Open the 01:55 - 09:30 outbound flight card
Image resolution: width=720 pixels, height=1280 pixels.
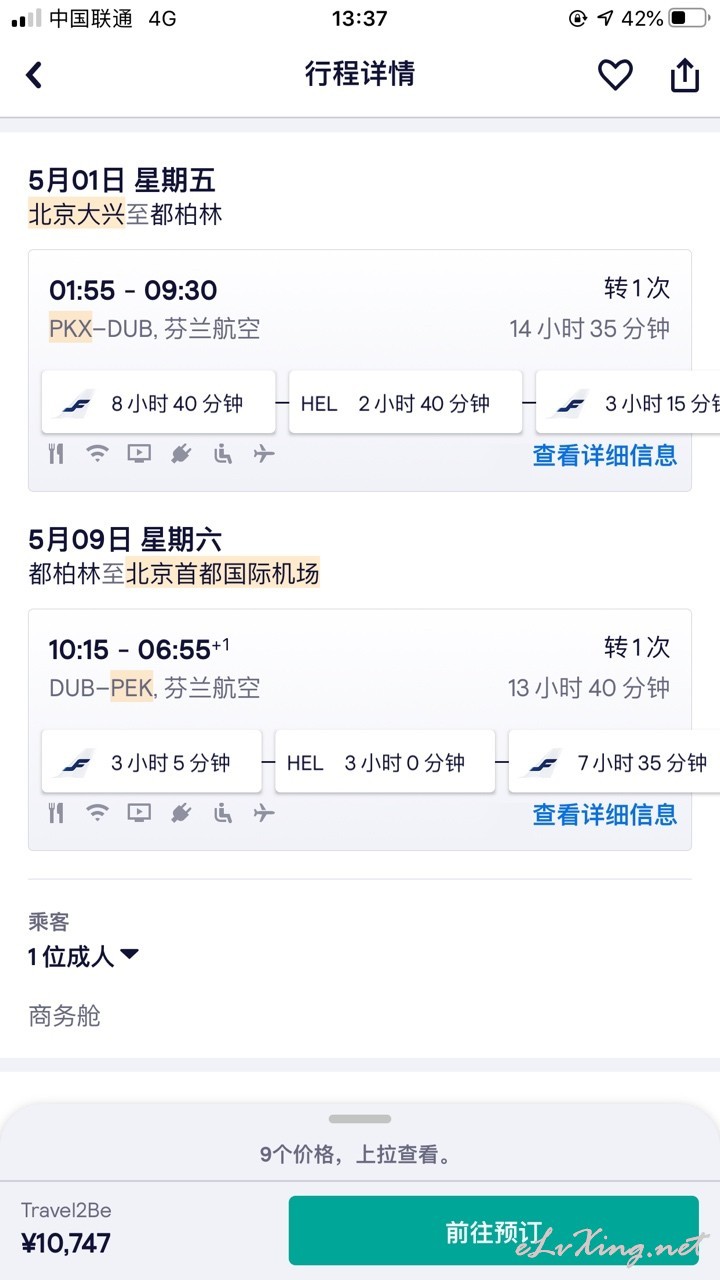[360, 370]
